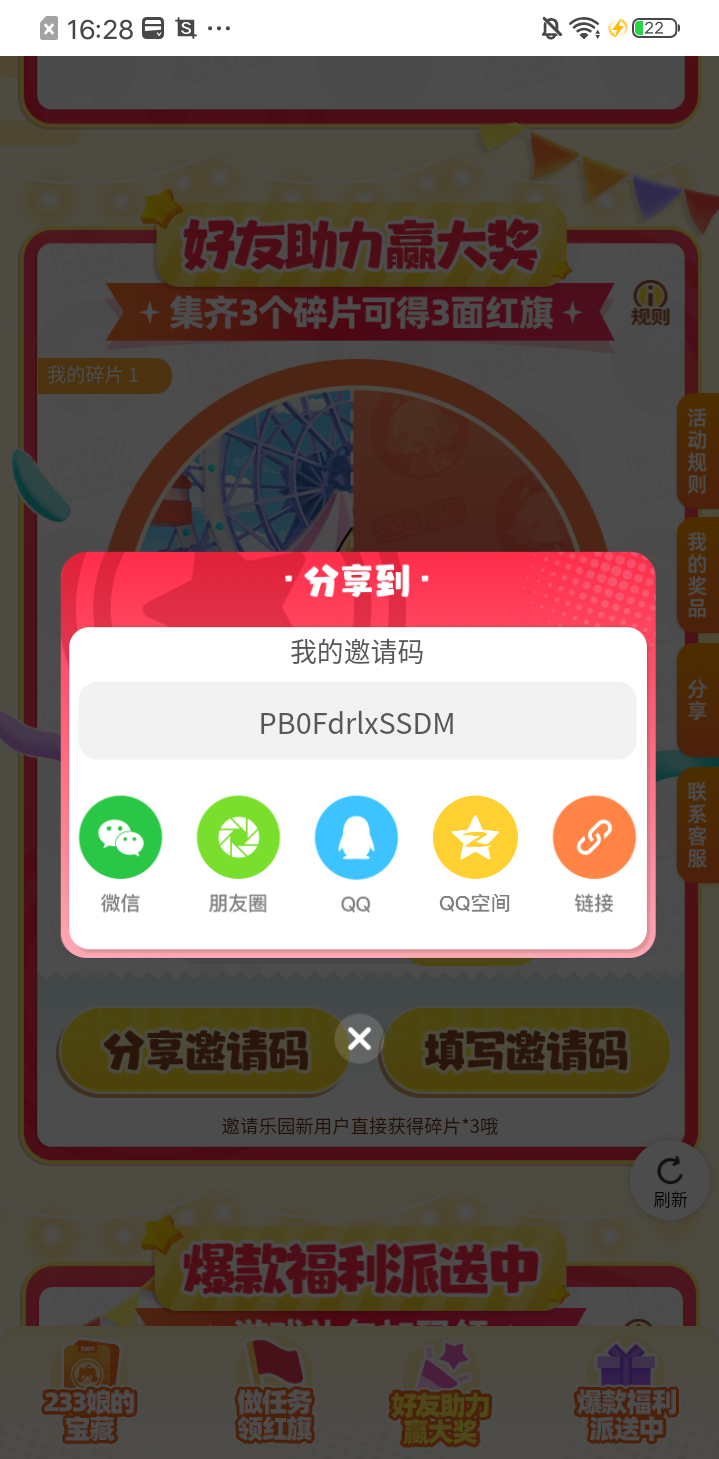This screenshot has height=1459, width=719.
Task: Open the 分享 side tab
Action: (x=697, y=699)
